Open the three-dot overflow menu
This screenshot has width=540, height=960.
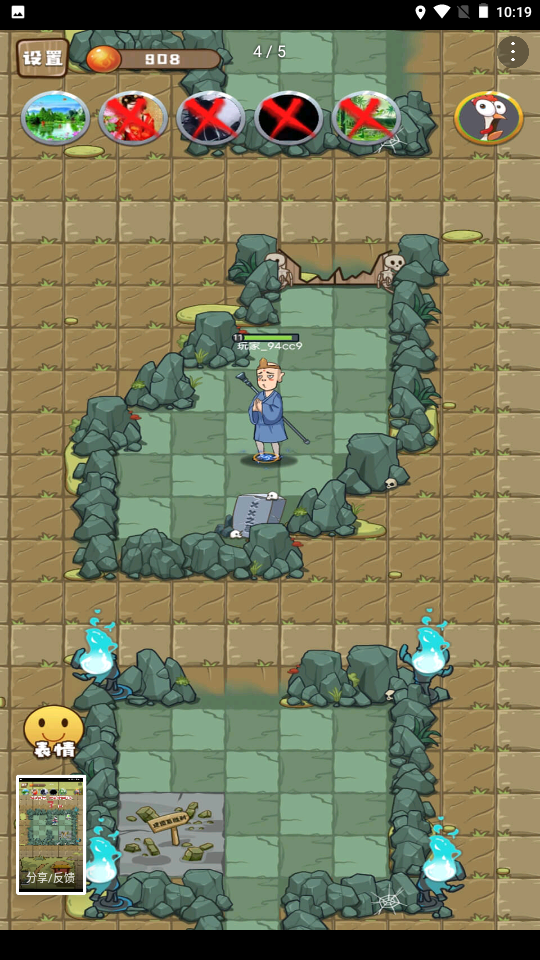tap(513, 52)
